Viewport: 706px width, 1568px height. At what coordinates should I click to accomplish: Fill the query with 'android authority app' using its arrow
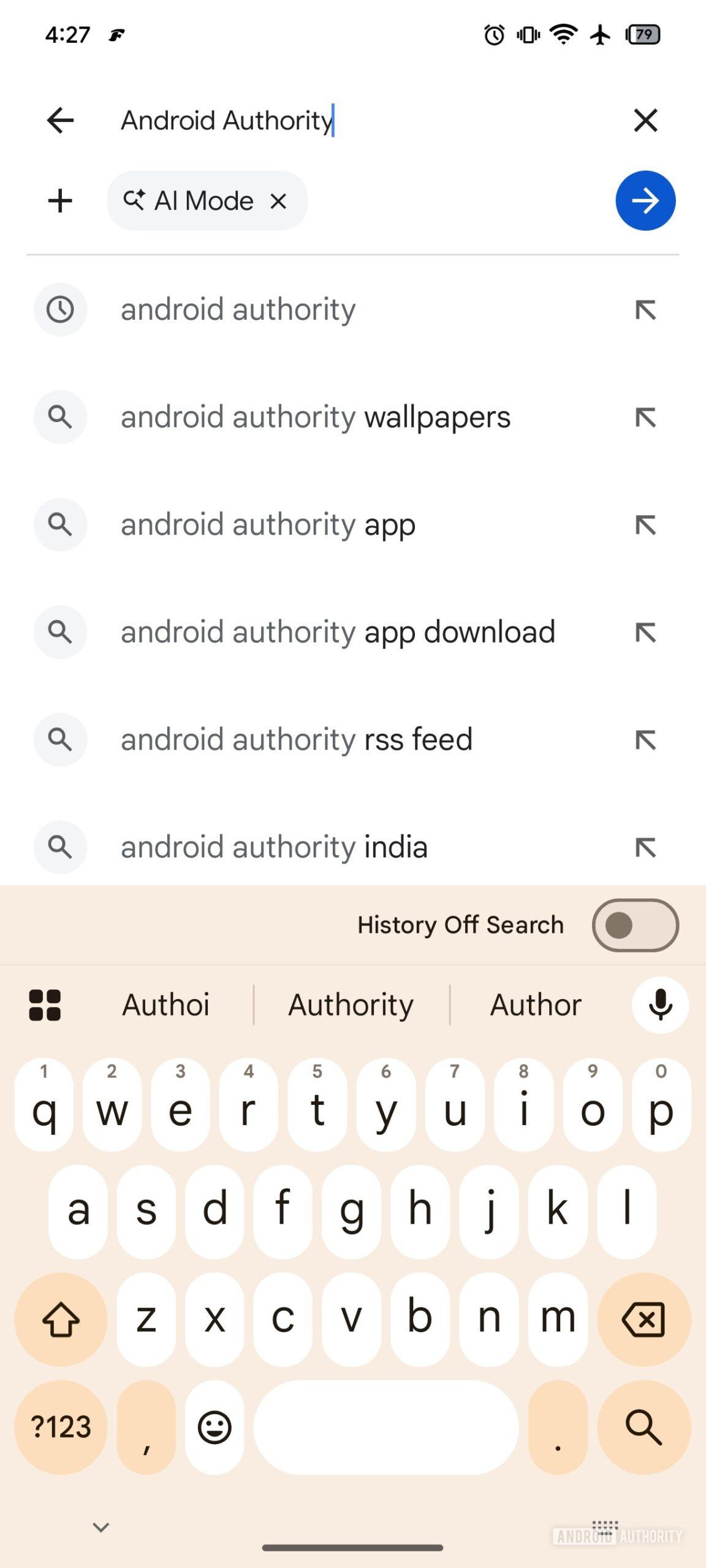pos(645,526)
